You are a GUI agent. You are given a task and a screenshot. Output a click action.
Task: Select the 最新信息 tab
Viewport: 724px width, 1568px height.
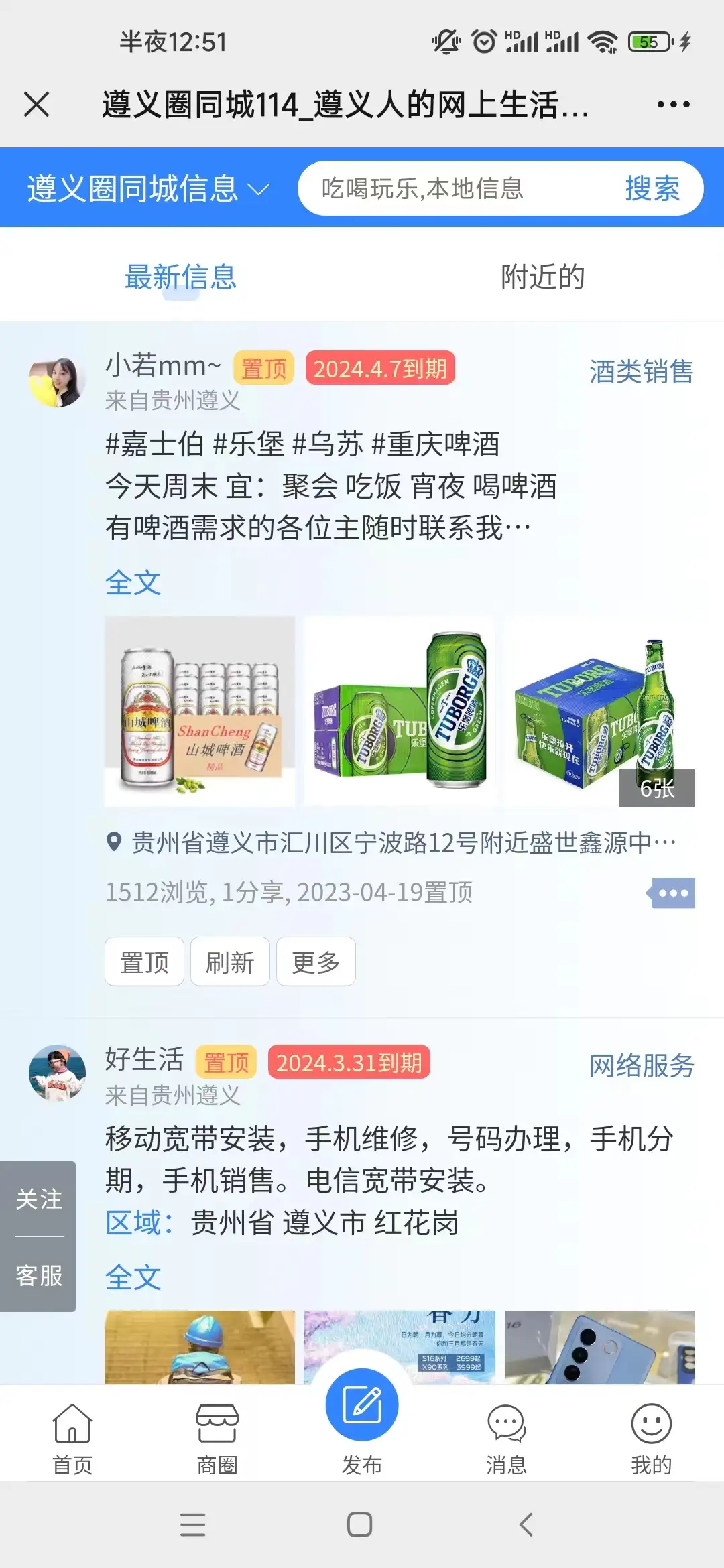click(180, 277)
